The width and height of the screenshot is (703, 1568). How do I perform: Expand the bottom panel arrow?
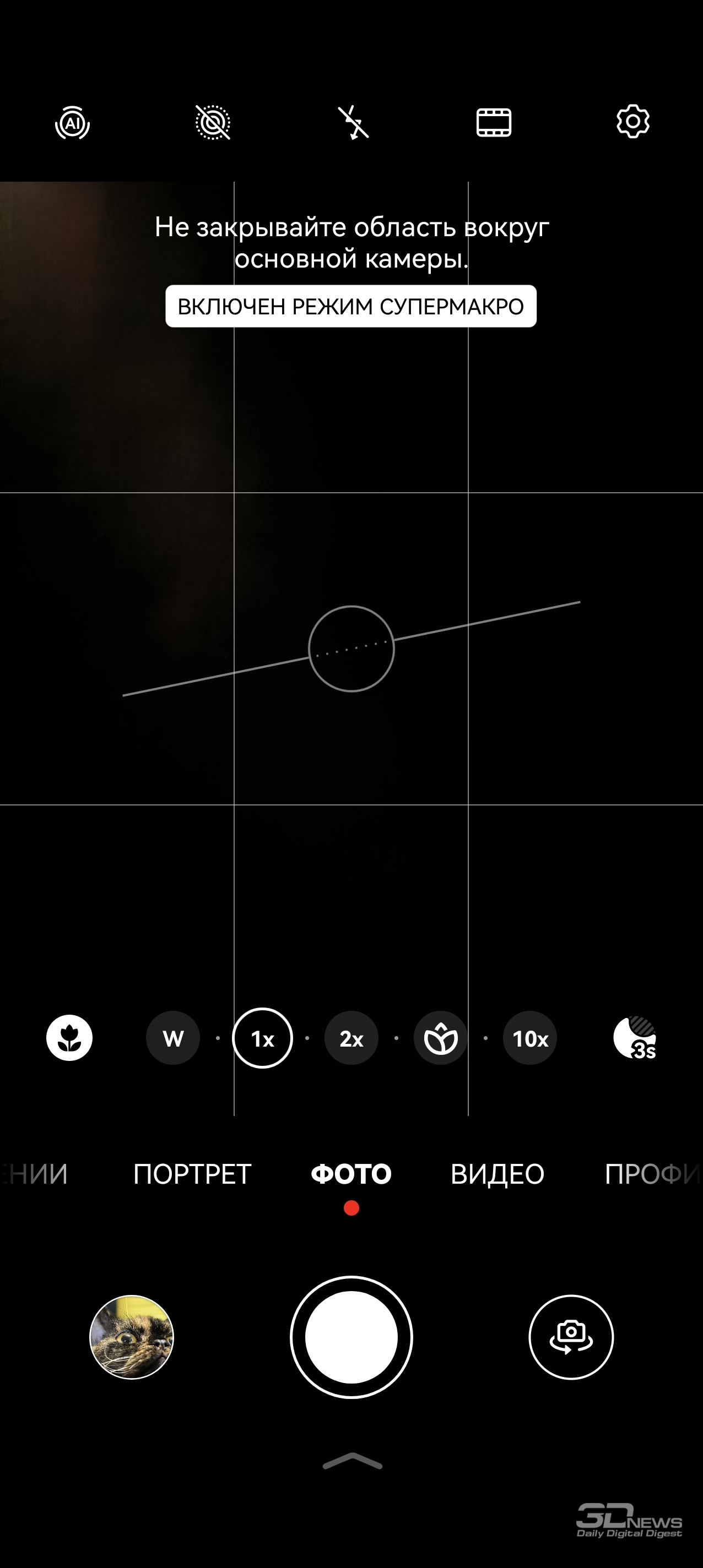352,1461
